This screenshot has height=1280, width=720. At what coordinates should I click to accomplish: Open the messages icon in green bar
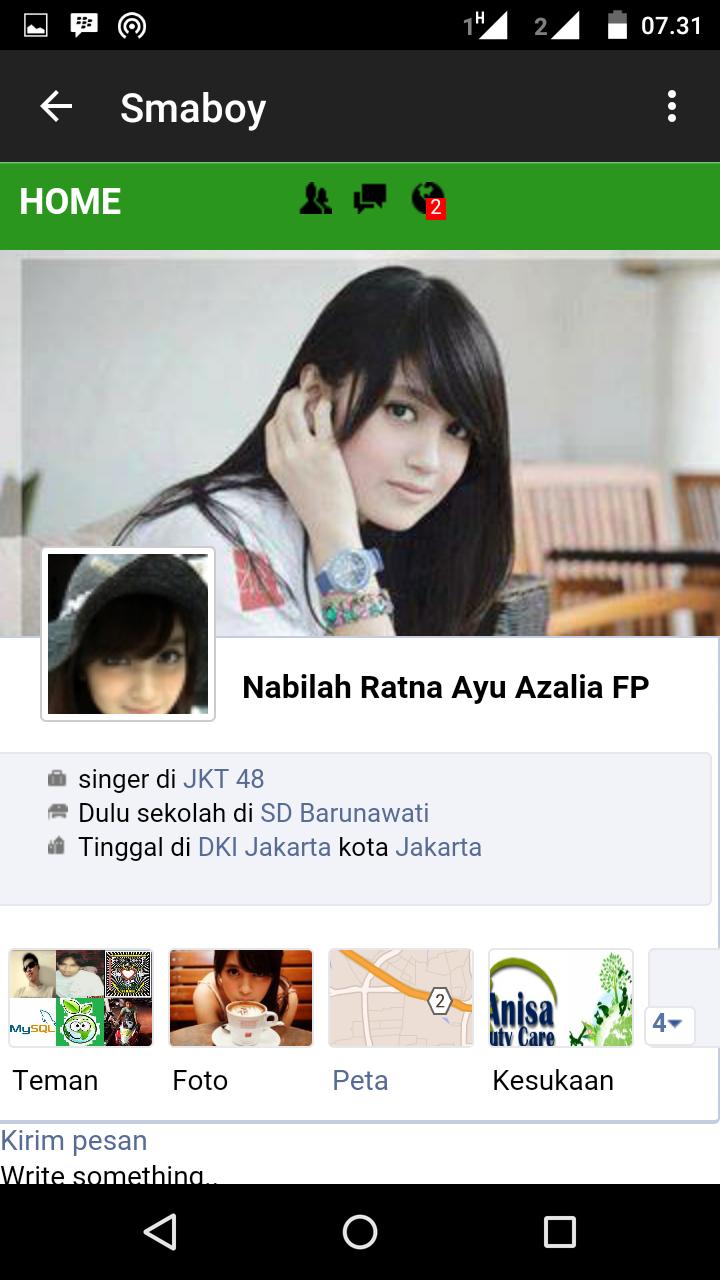(x=370, y=199)
